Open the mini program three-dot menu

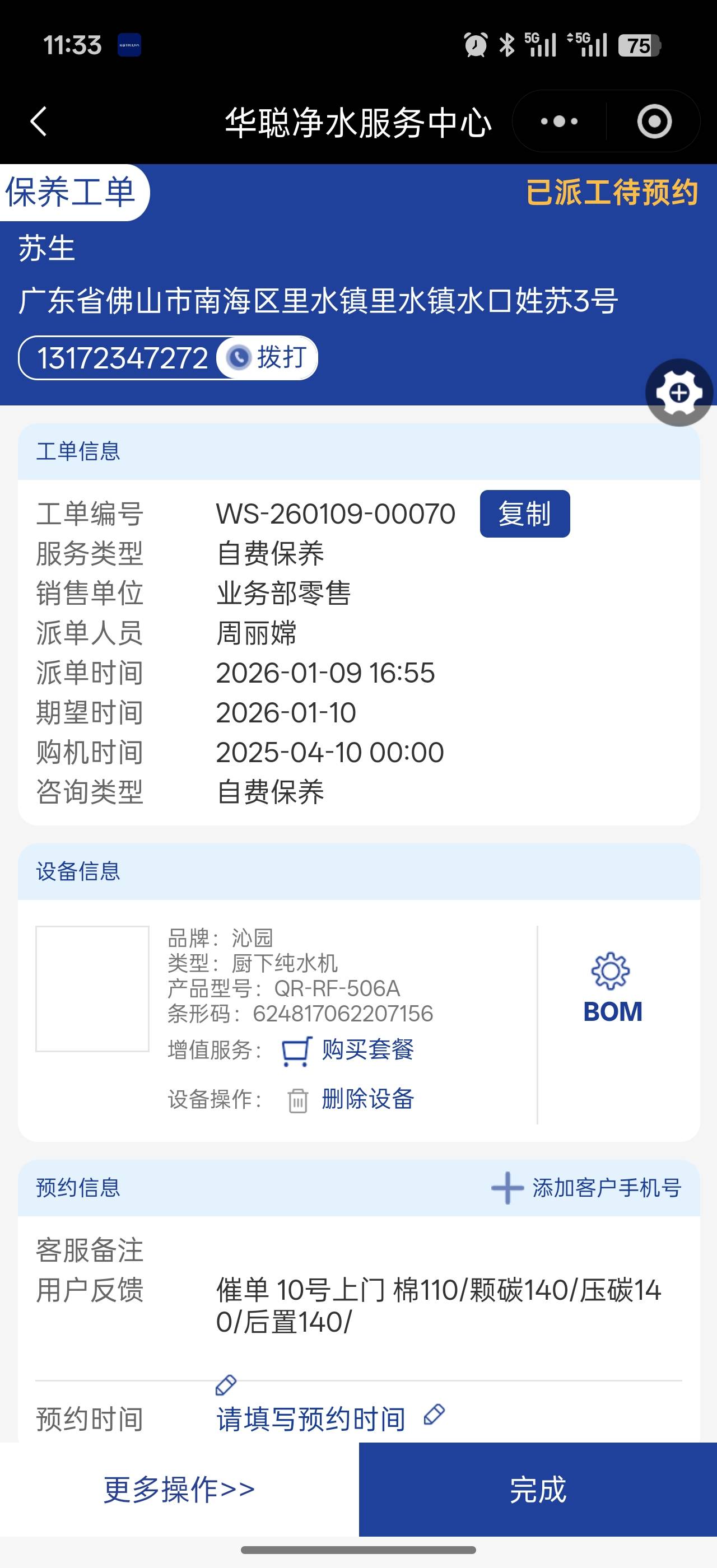(558, 121)
